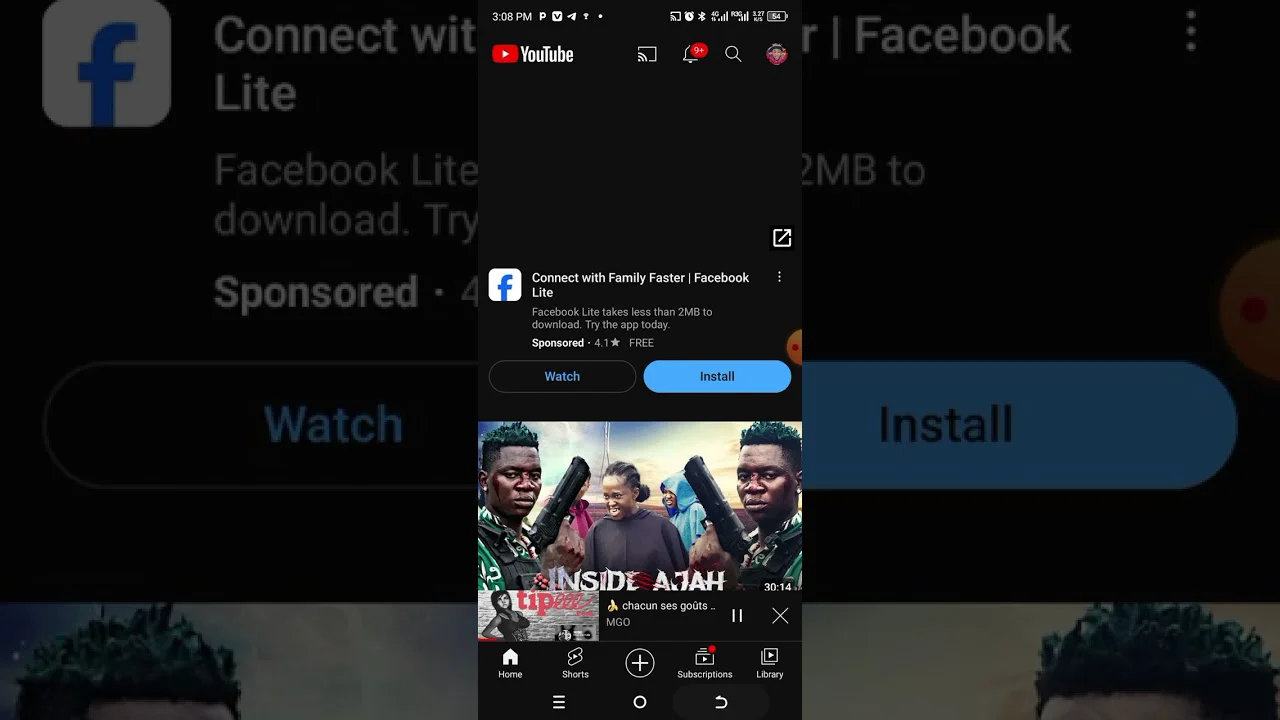This screenshot has height=720, width=1280.
Task: Open the ad's external link icon
Action: point(782,238)
